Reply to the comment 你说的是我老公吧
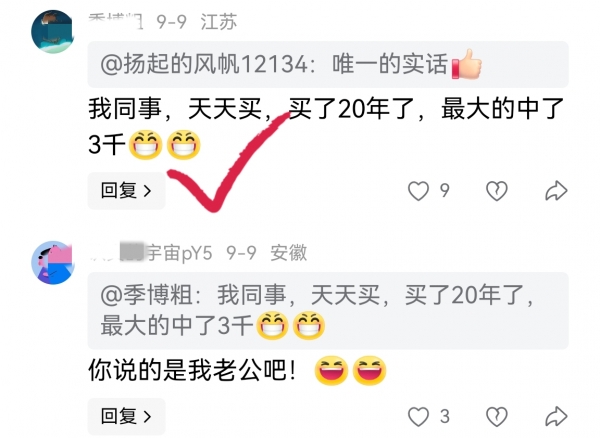The image size is (600, 438). point(125,416)
